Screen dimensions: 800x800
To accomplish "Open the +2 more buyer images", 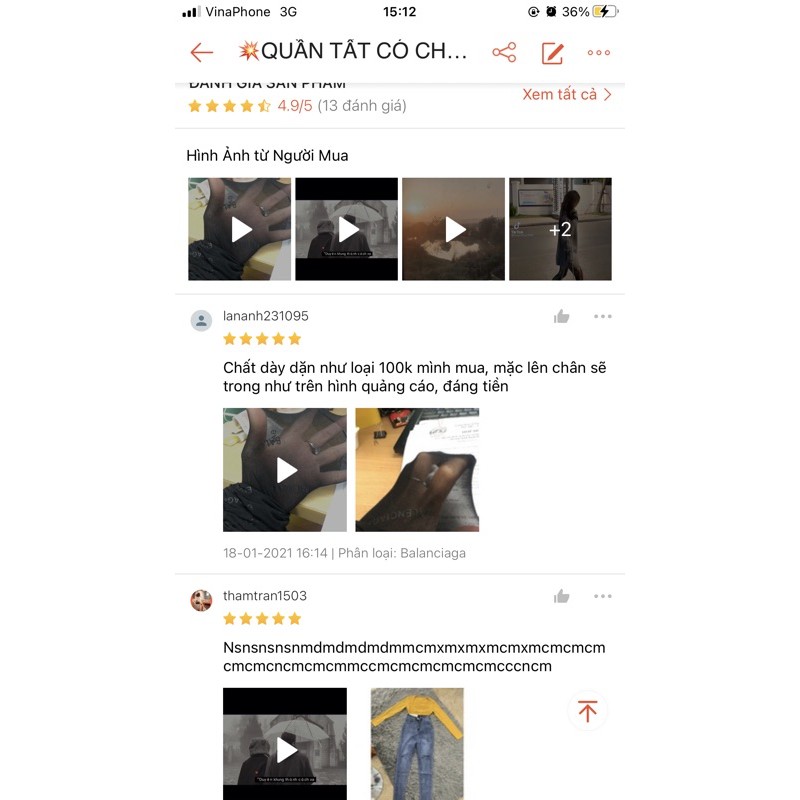I will coord(560,229).
